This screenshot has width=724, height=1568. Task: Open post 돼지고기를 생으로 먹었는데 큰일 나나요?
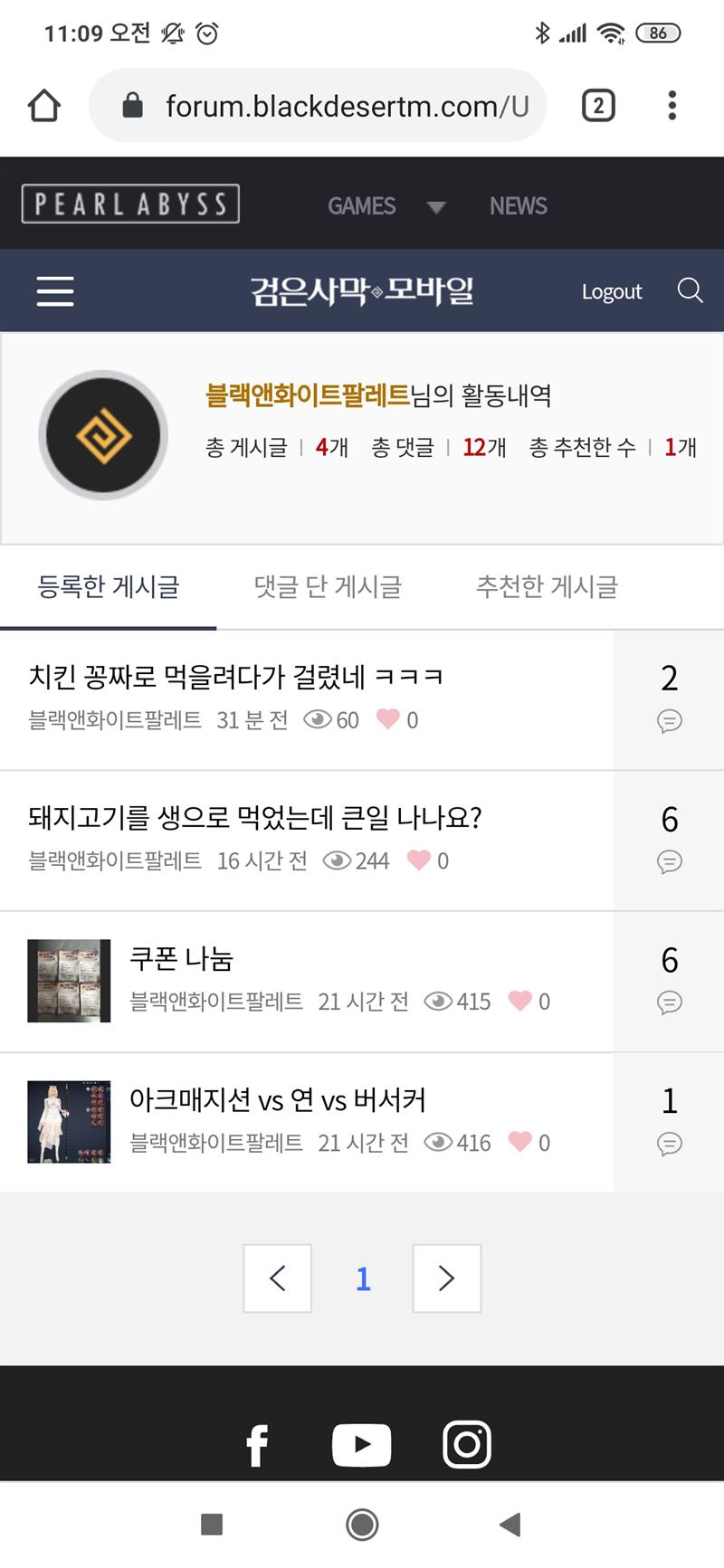(255, 818)
